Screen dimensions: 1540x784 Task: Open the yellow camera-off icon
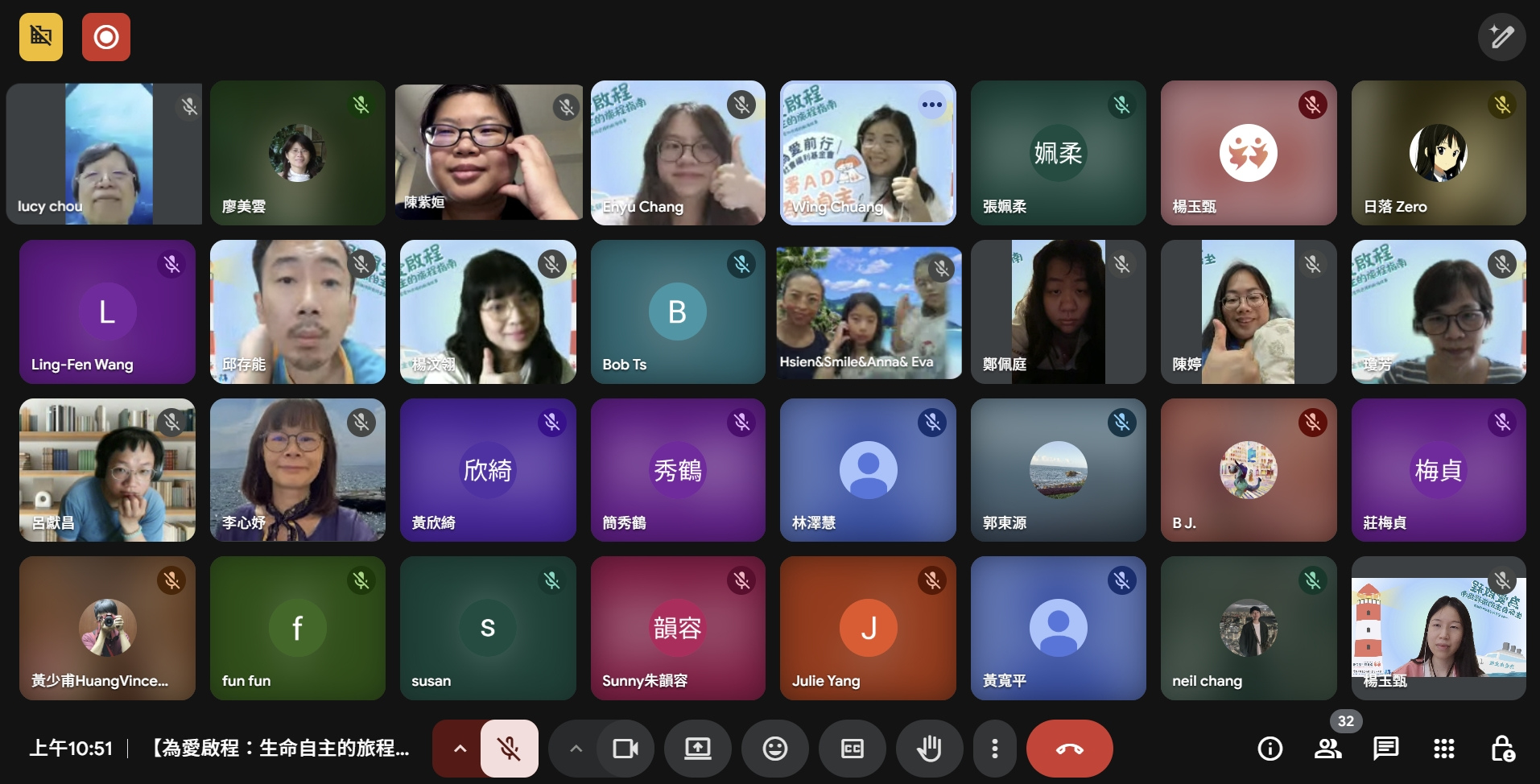coord(41,37)
